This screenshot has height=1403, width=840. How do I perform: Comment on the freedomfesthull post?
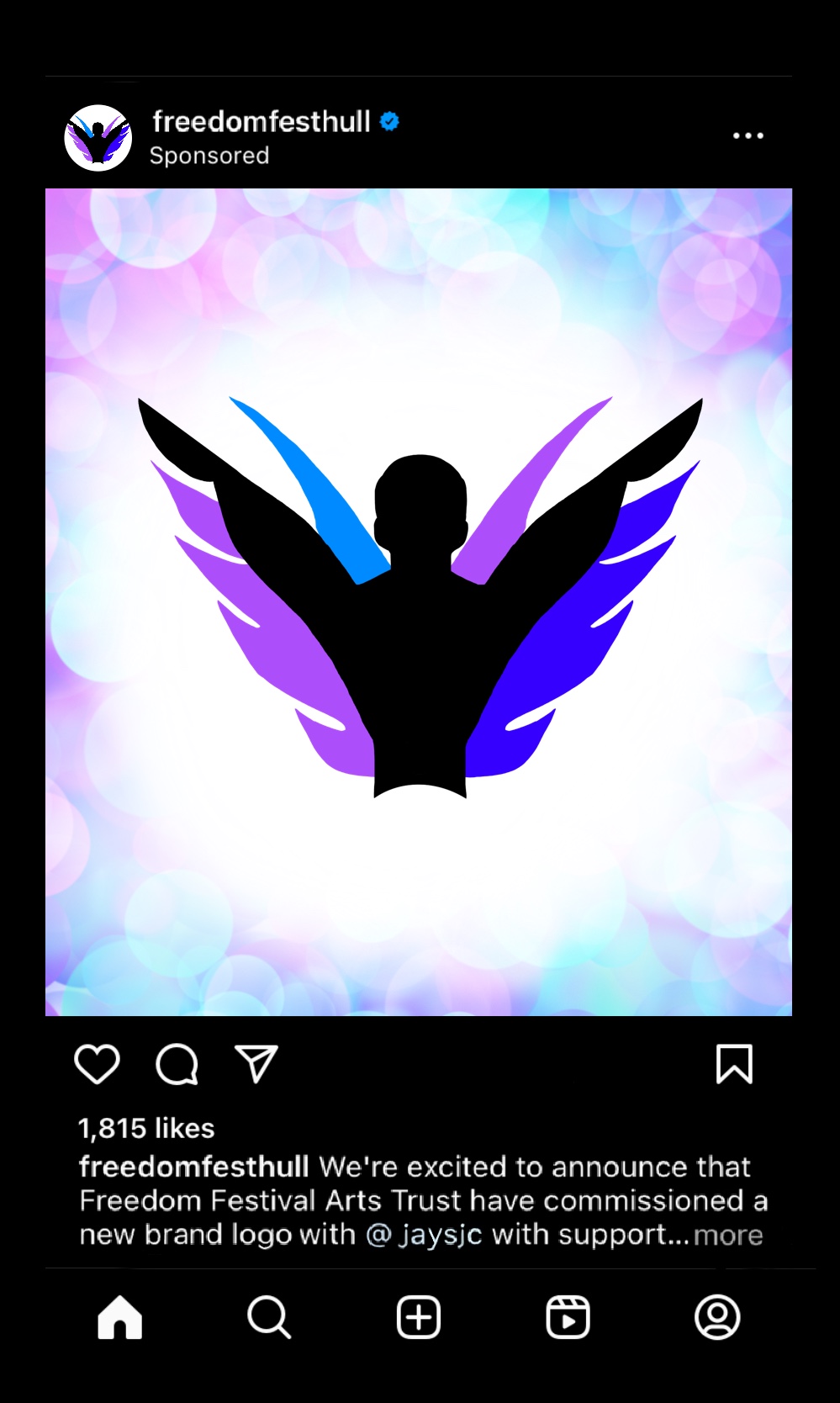tap(177, 1064)
